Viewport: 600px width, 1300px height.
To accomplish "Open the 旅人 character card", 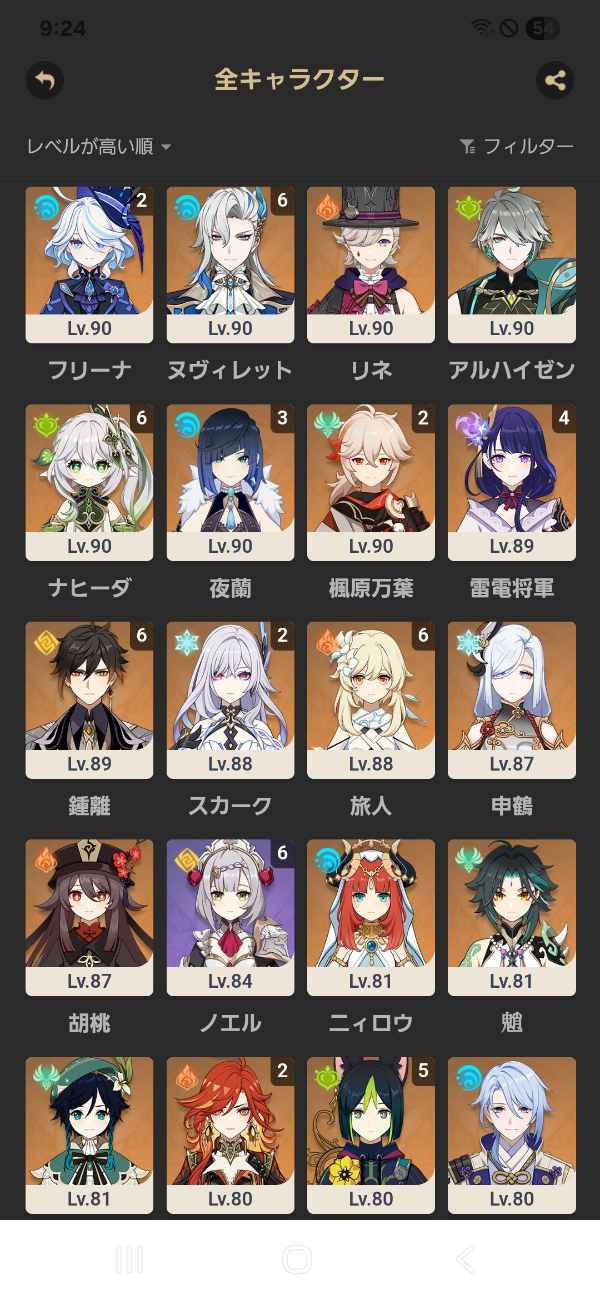I will tap(371, 700).
